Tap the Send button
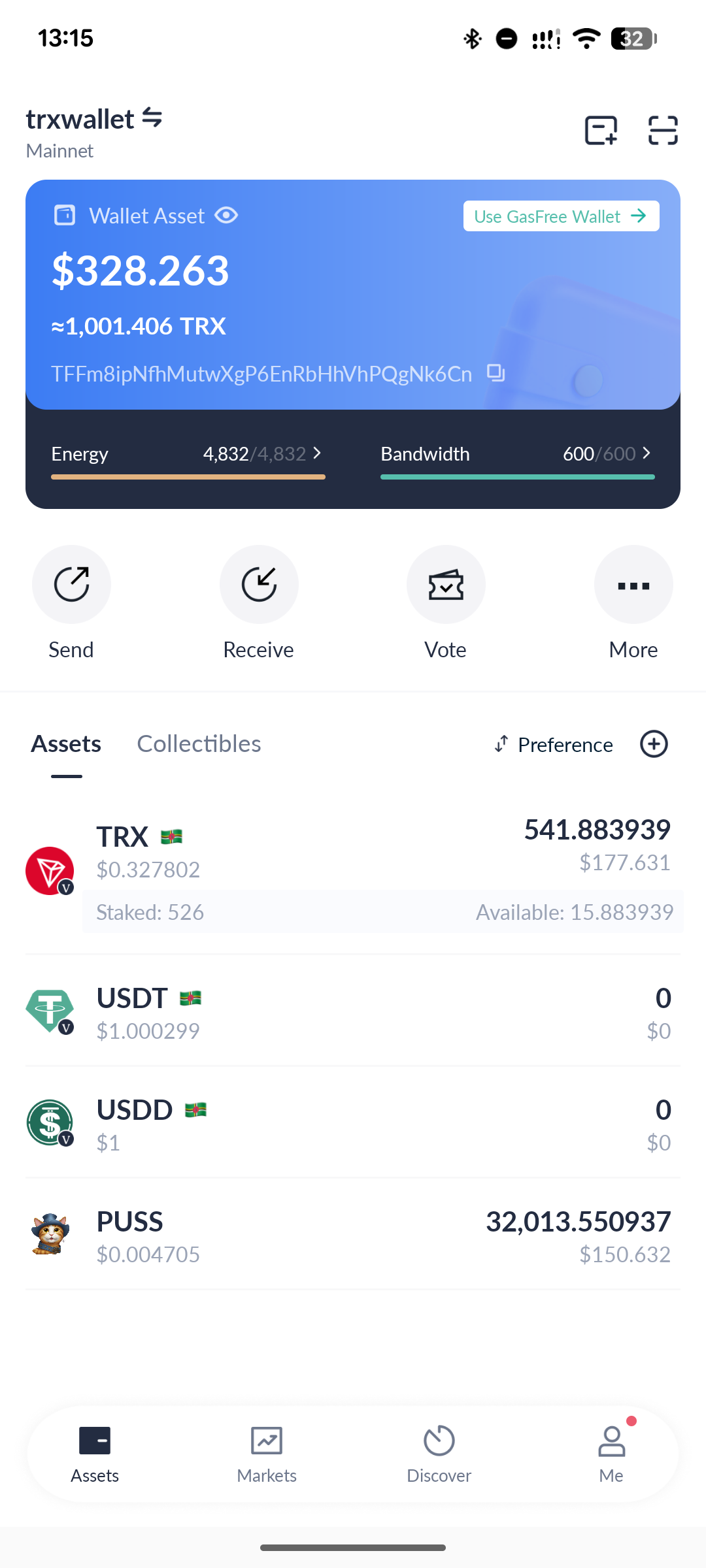Image resolution: width=706 pixels, height=1568 pixels. click(x=71, y=585)
